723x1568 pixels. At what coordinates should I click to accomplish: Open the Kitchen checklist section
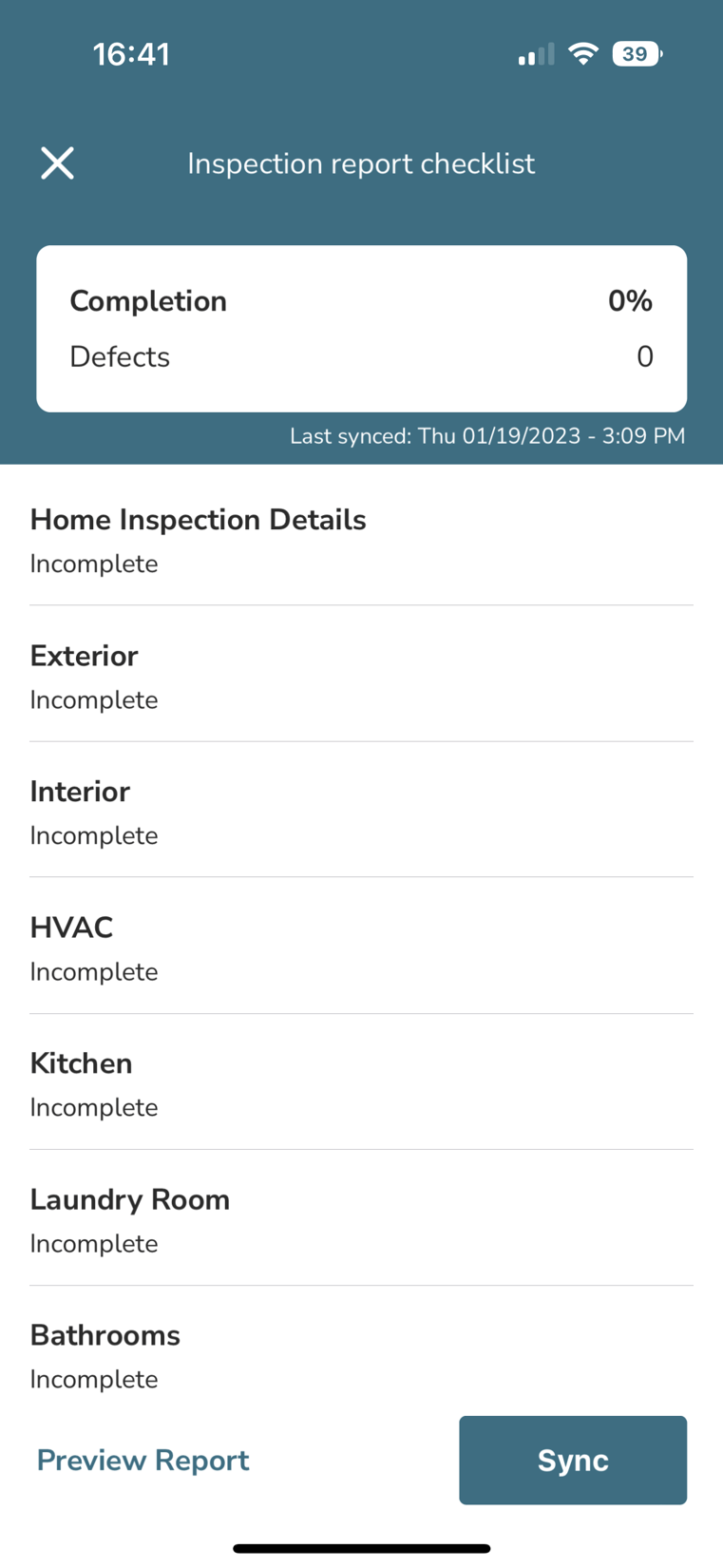pos(361,1084)
